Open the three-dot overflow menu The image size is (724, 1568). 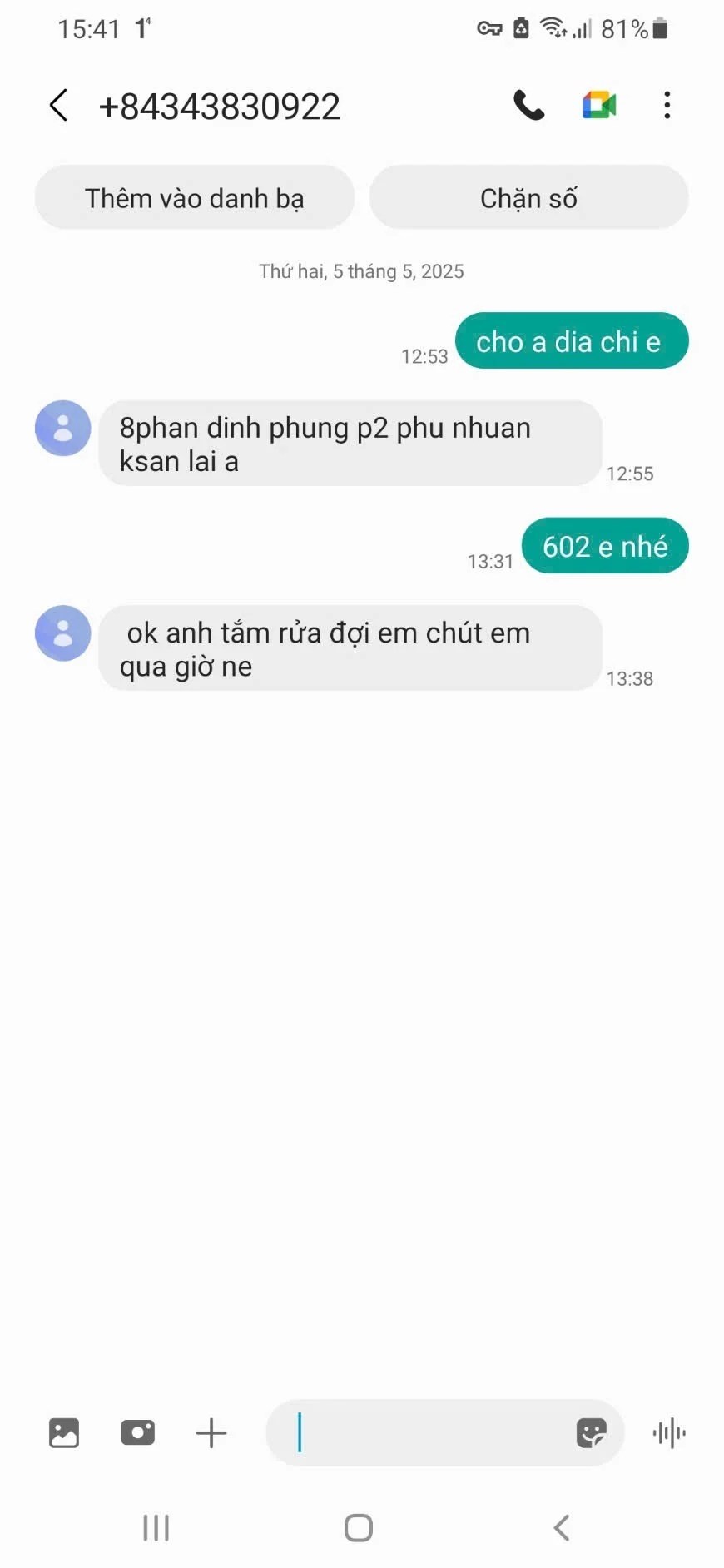[667, 106]
